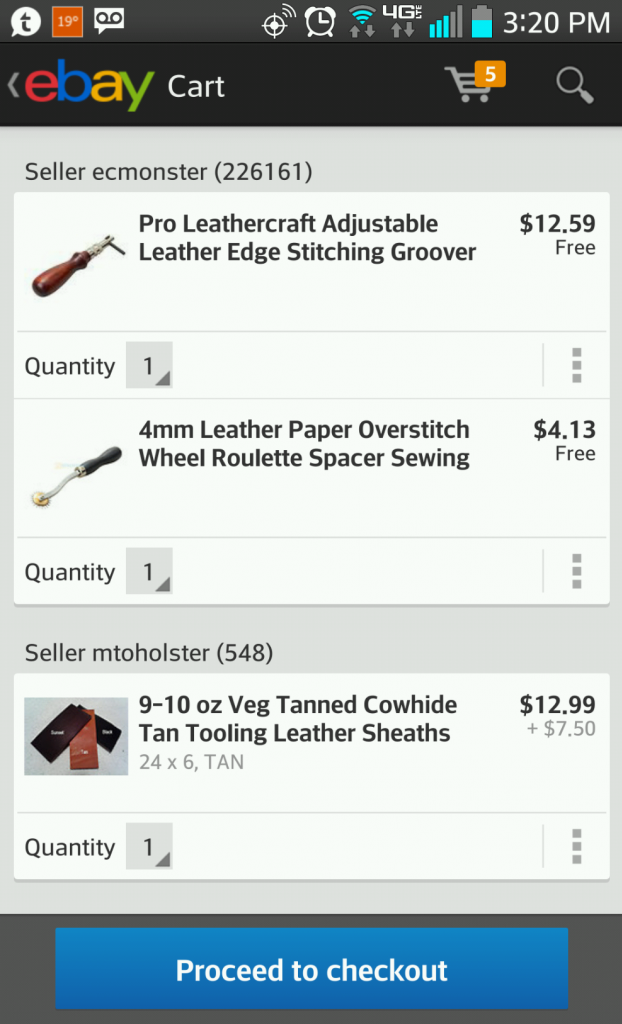Open the shopping cart icon

click(472, 85)
